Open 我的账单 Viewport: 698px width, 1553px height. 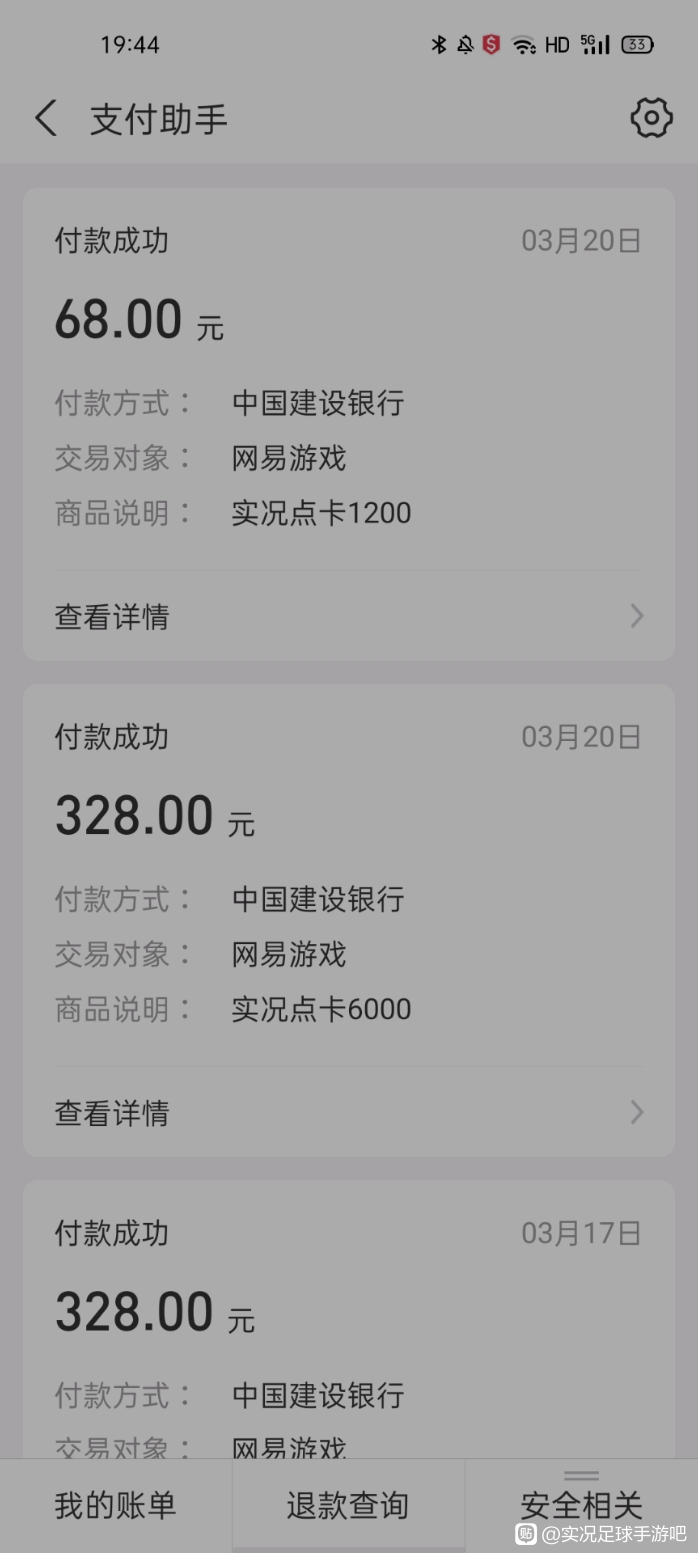click(116, 1505)
